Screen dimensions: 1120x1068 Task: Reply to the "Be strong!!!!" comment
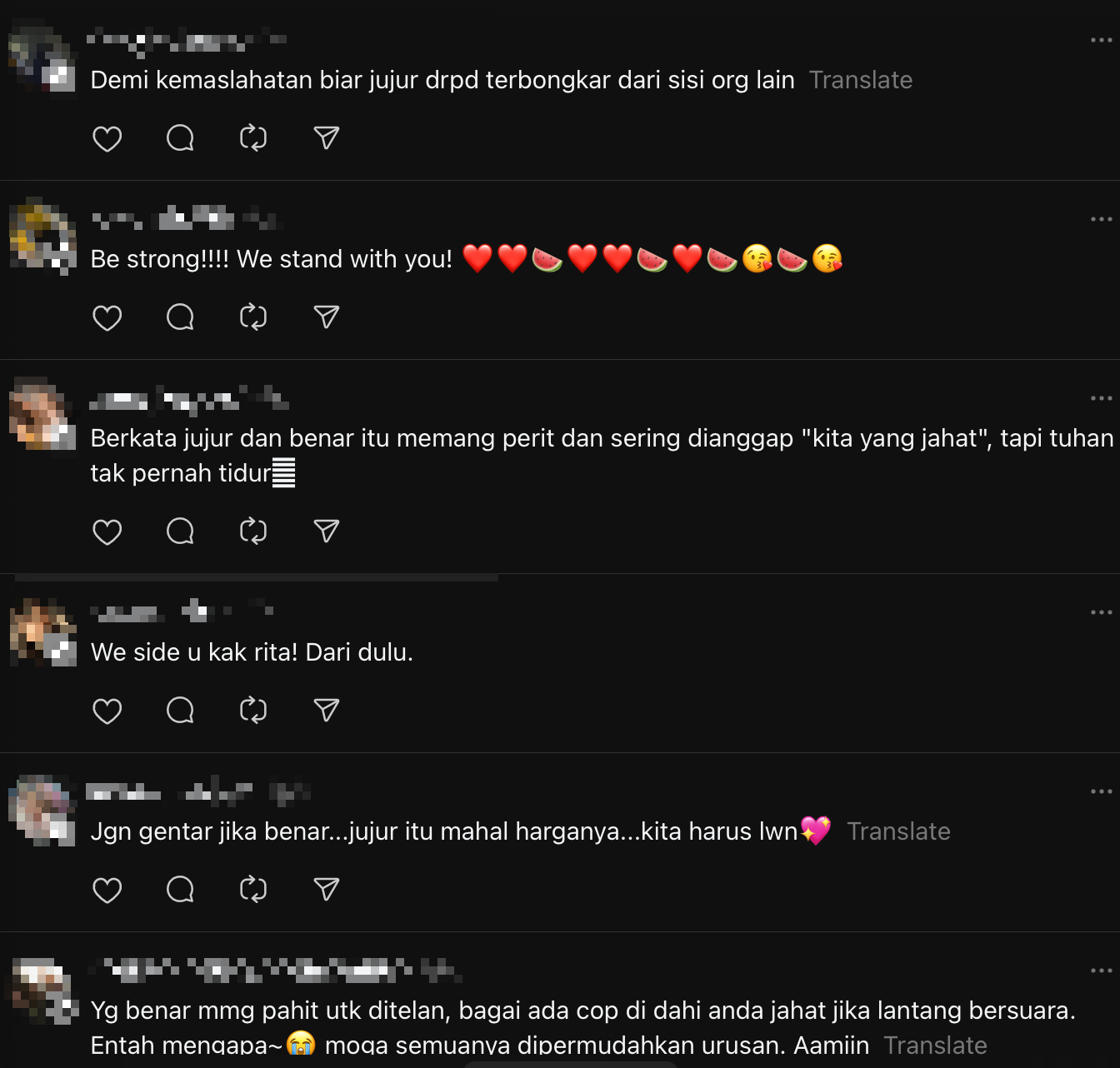180,317
